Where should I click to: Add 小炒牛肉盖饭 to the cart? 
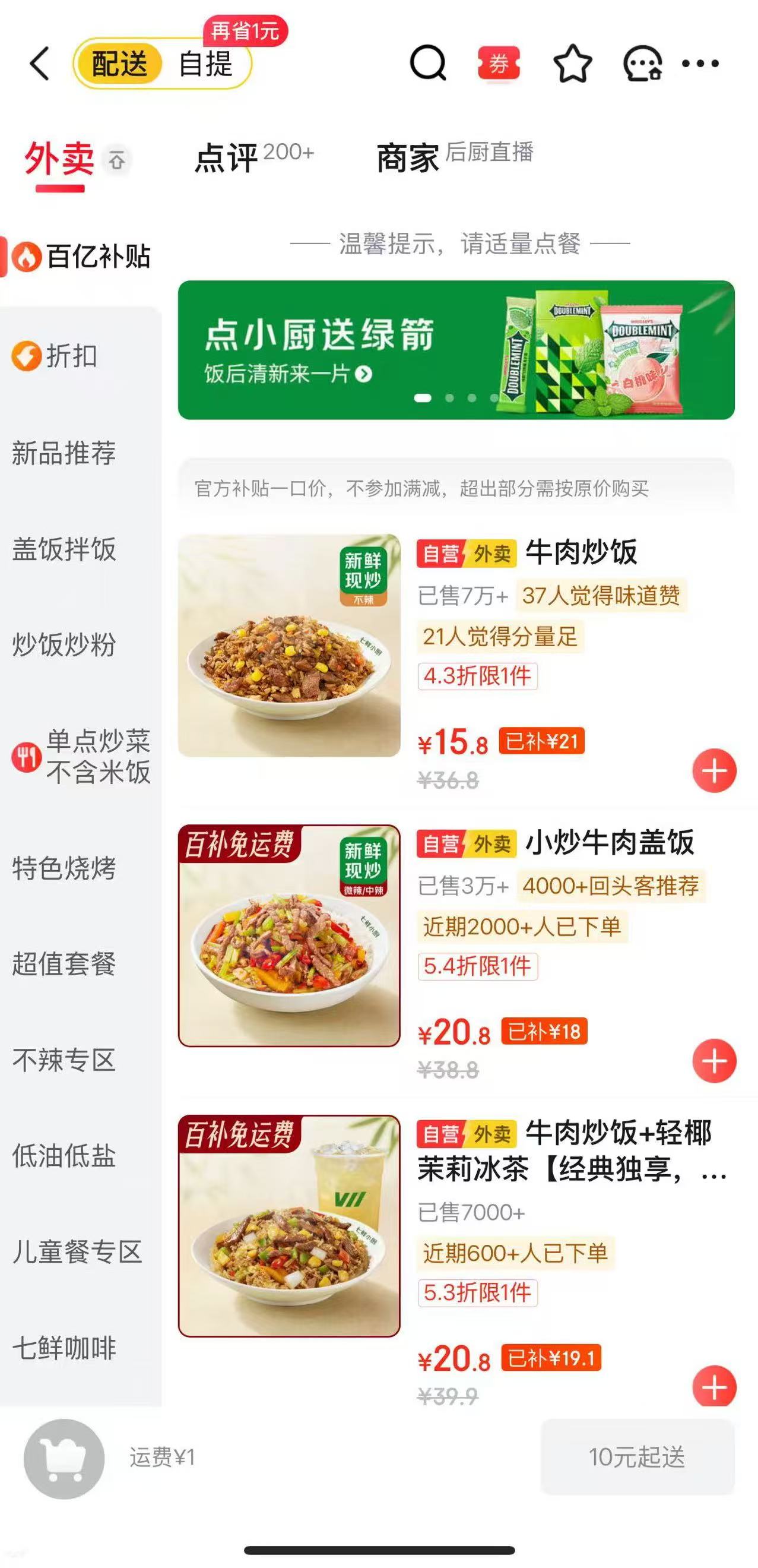[714, 1061]
